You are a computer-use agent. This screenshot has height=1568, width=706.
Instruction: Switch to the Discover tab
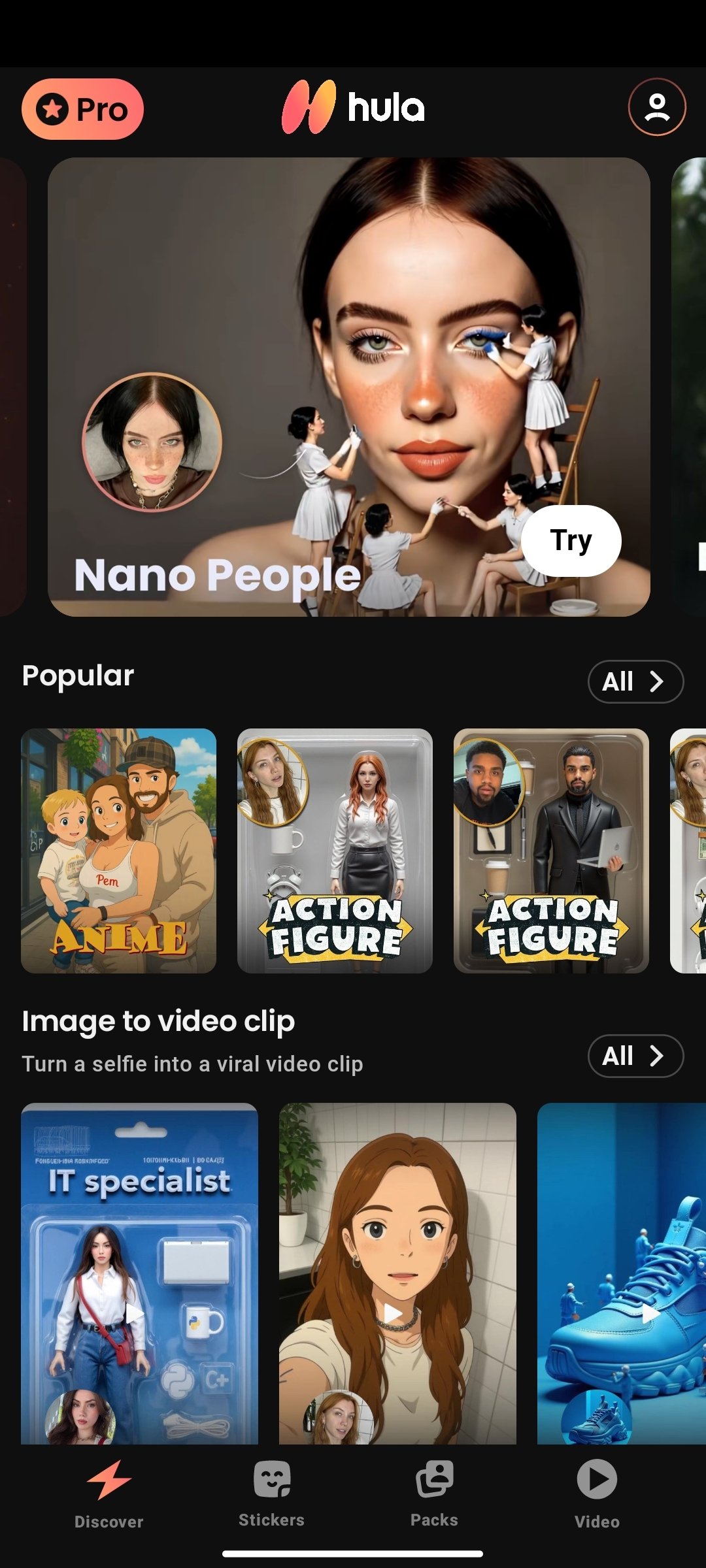click(109, 1494)
